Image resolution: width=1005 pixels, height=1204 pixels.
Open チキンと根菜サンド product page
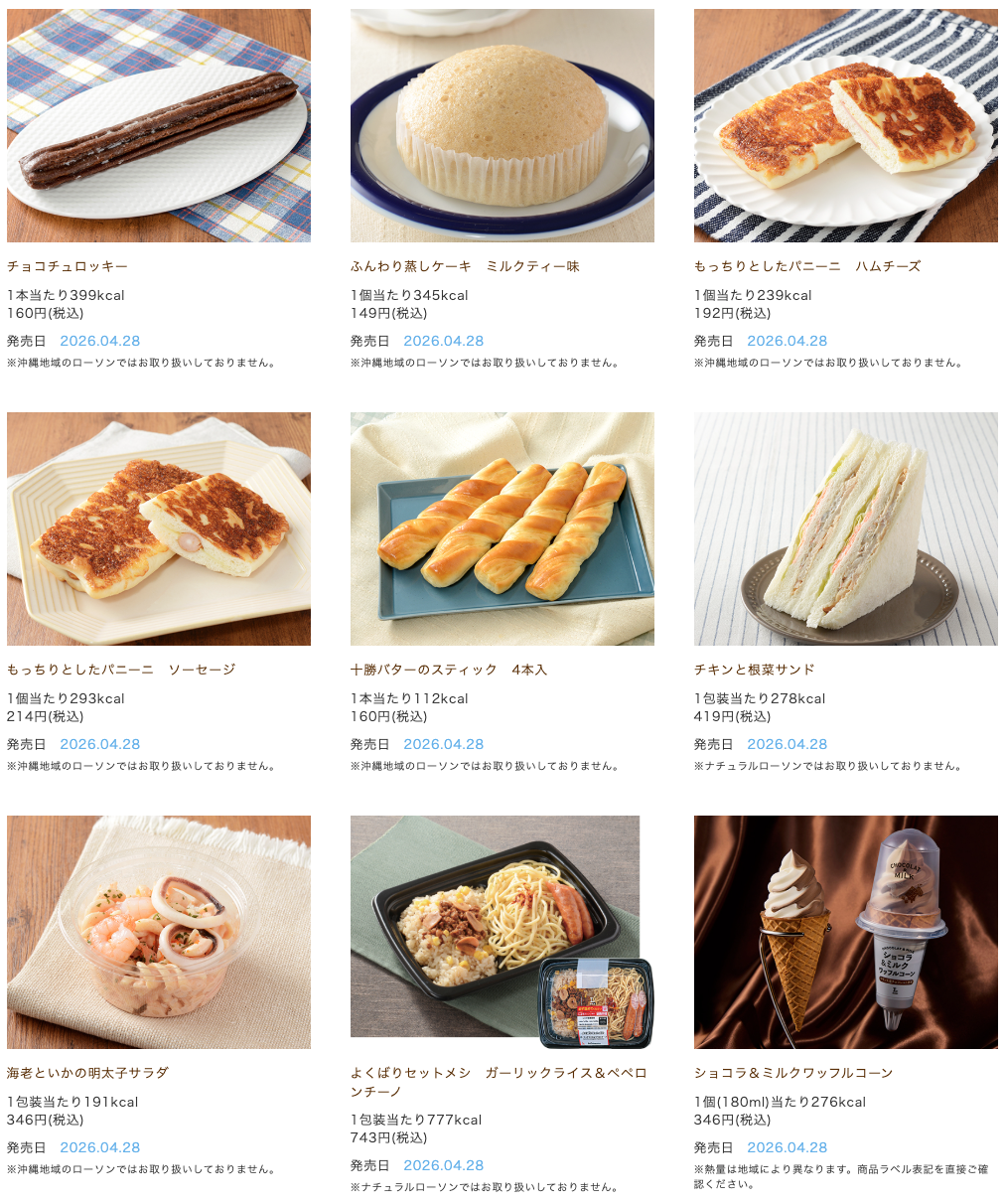coord(845,528)
